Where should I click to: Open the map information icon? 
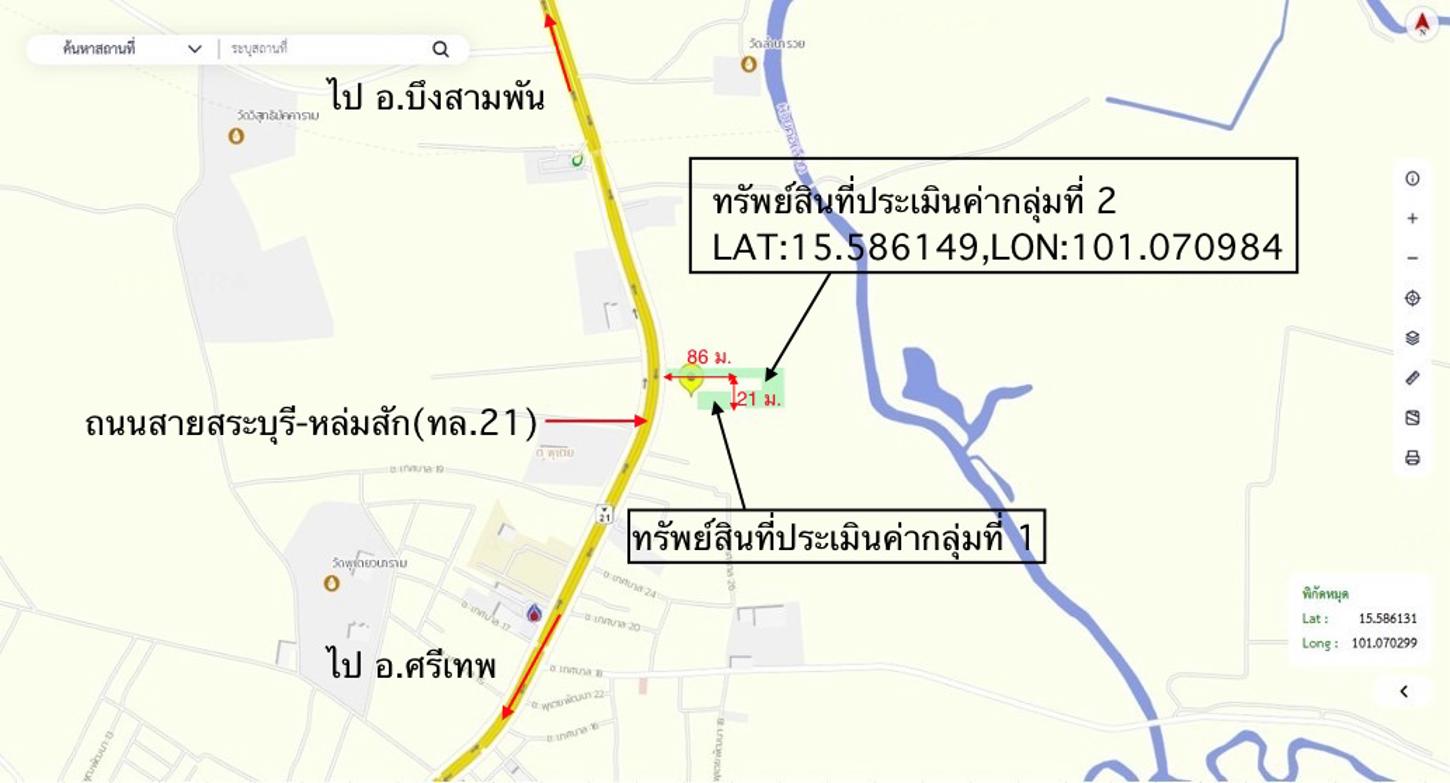(1412, 179)
